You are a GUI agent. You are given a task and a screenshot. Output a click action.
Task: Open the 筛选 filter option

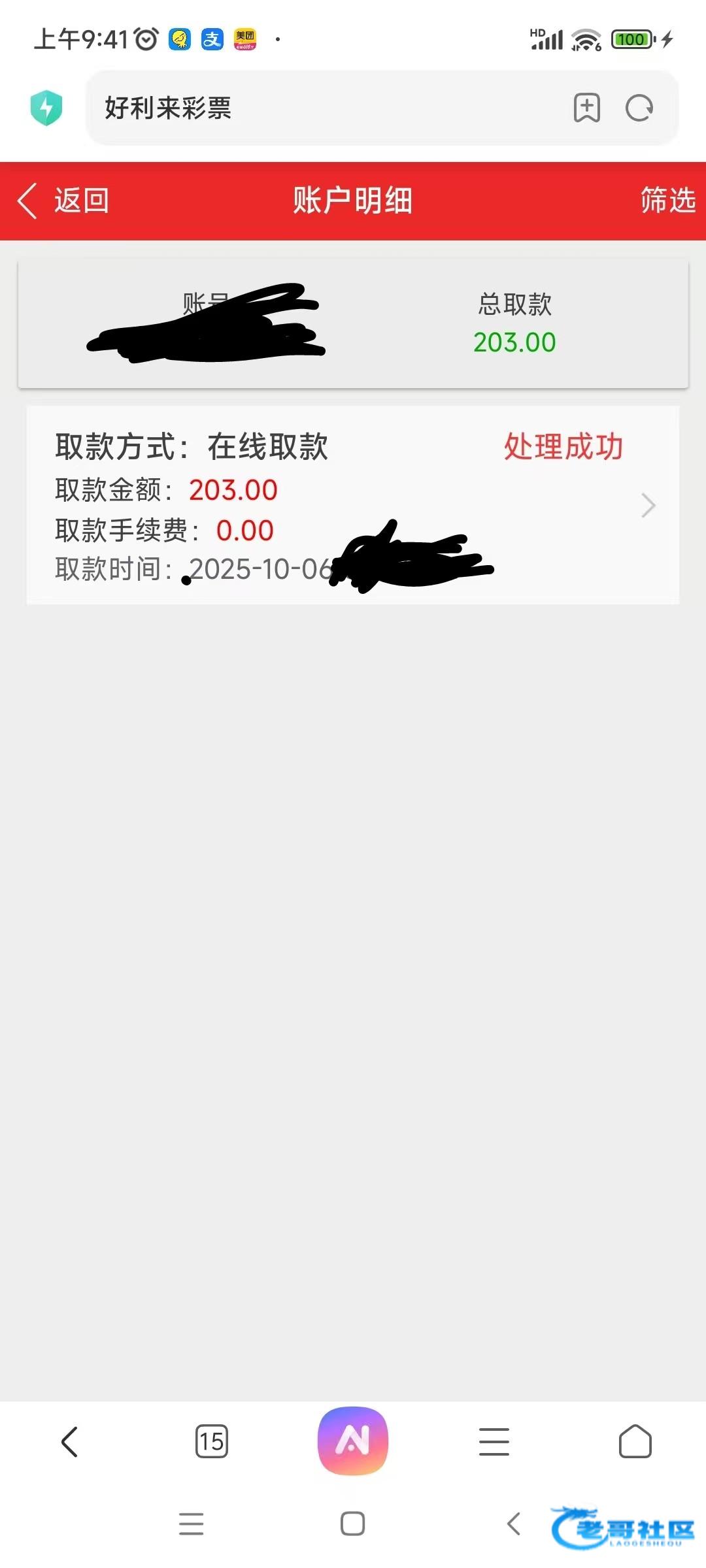pos(667,201)
